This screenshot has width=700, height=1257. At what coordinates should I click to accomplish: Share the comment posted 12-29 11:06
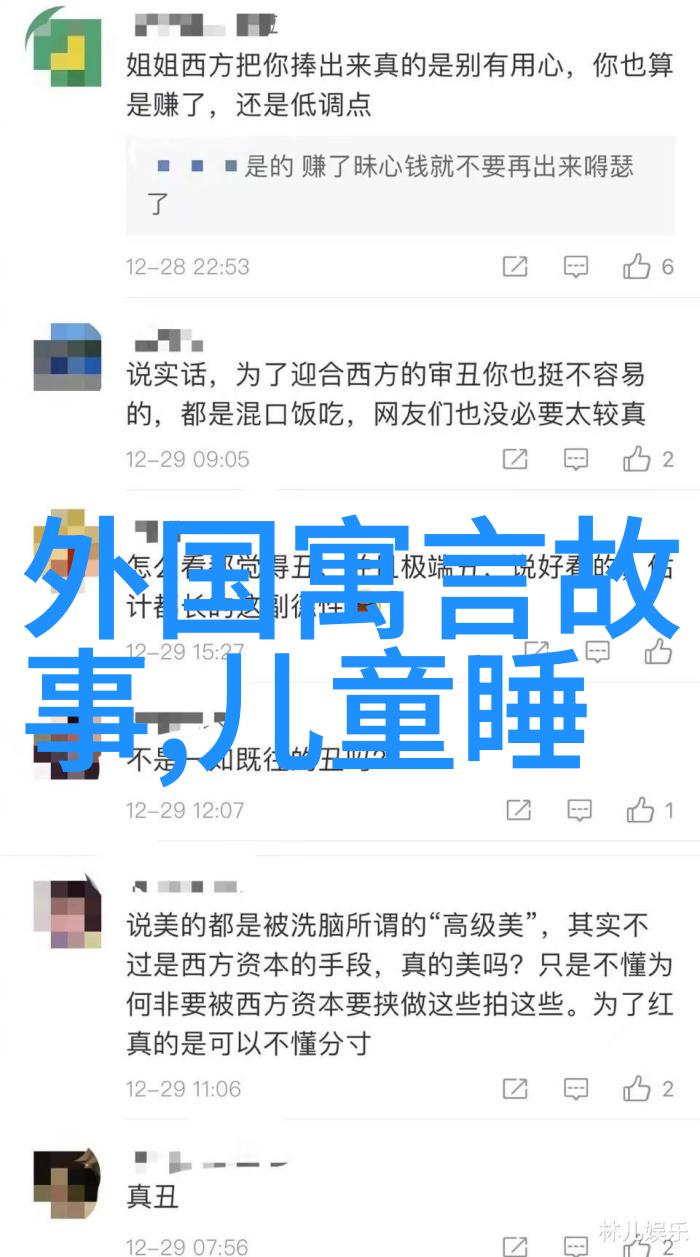pyautogui.click(x=515, y=1088)
